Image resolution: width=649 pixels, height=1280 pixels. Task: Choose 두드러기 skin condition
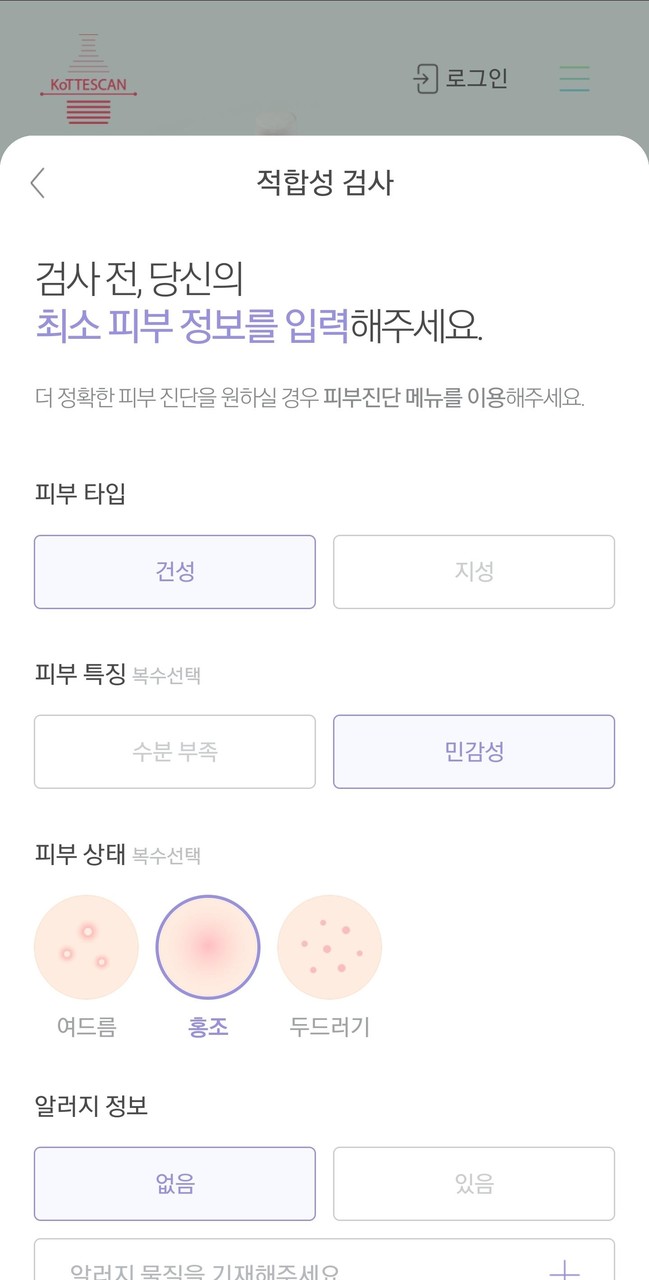tap(330, 947)
